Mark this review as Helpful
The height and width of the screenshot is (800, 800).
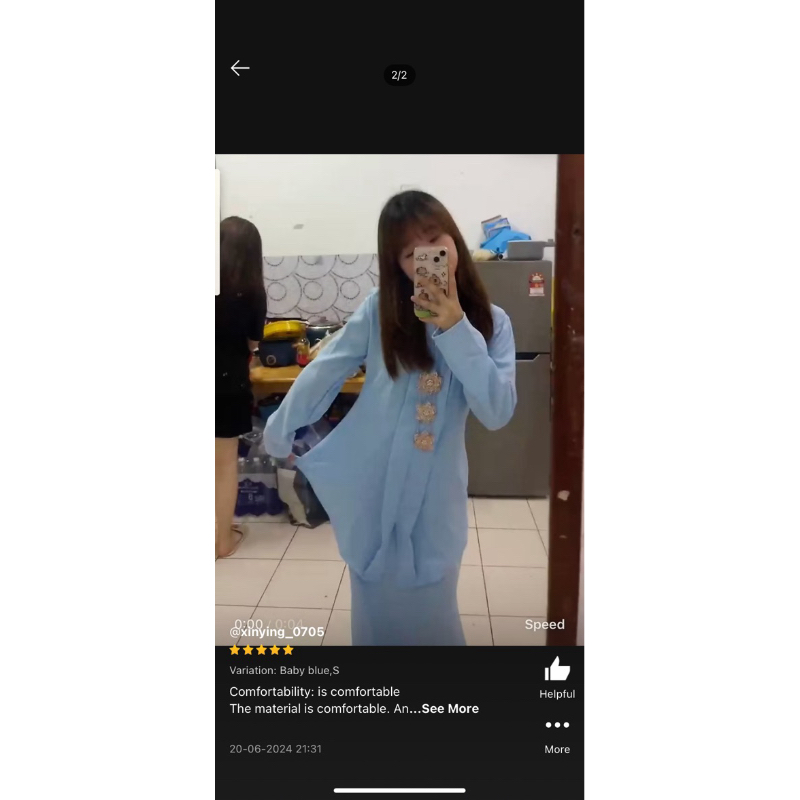[x=557, y=678]
